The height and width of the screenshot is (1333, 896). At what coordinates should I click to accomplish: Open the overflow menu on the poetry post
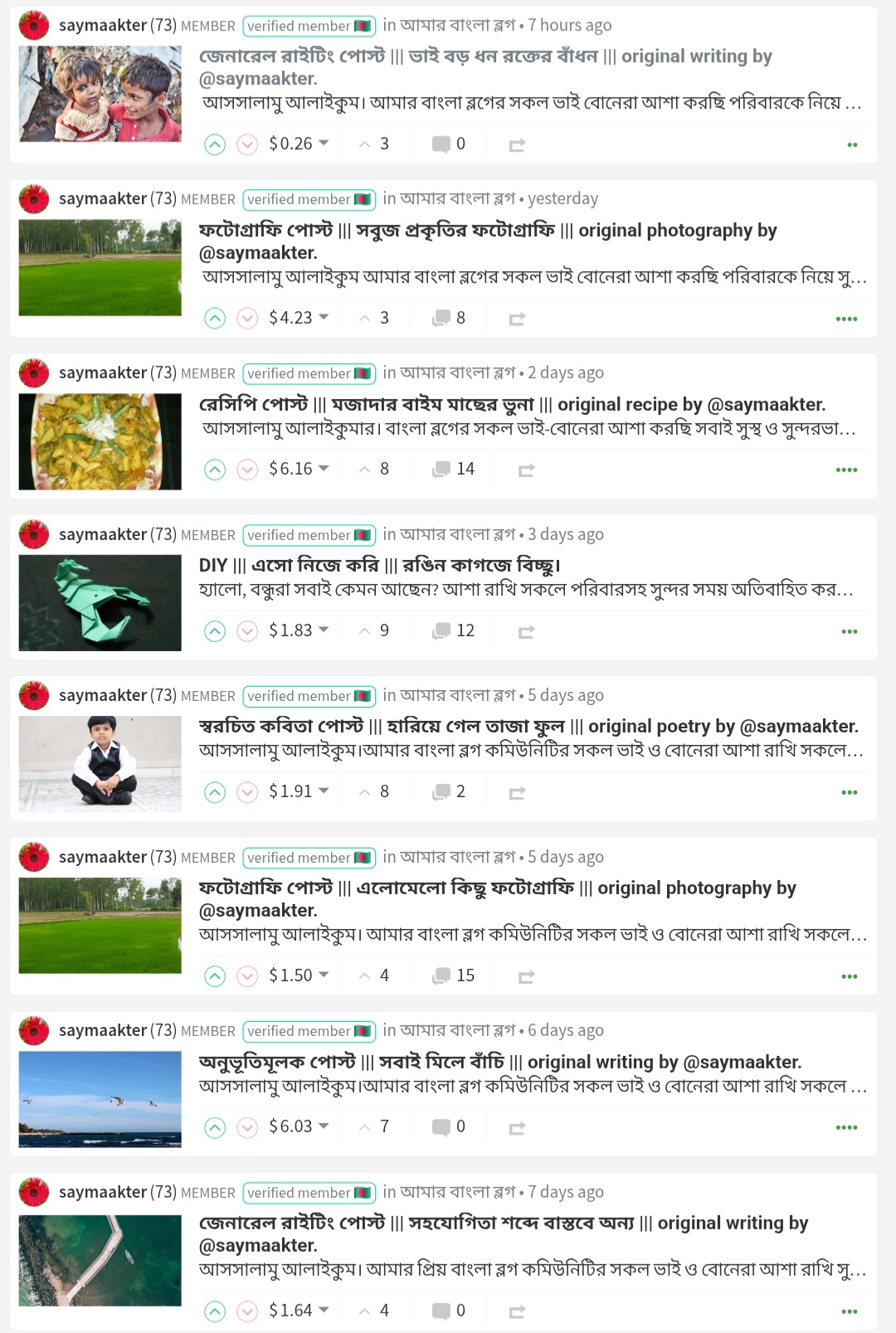coord(849,792)
